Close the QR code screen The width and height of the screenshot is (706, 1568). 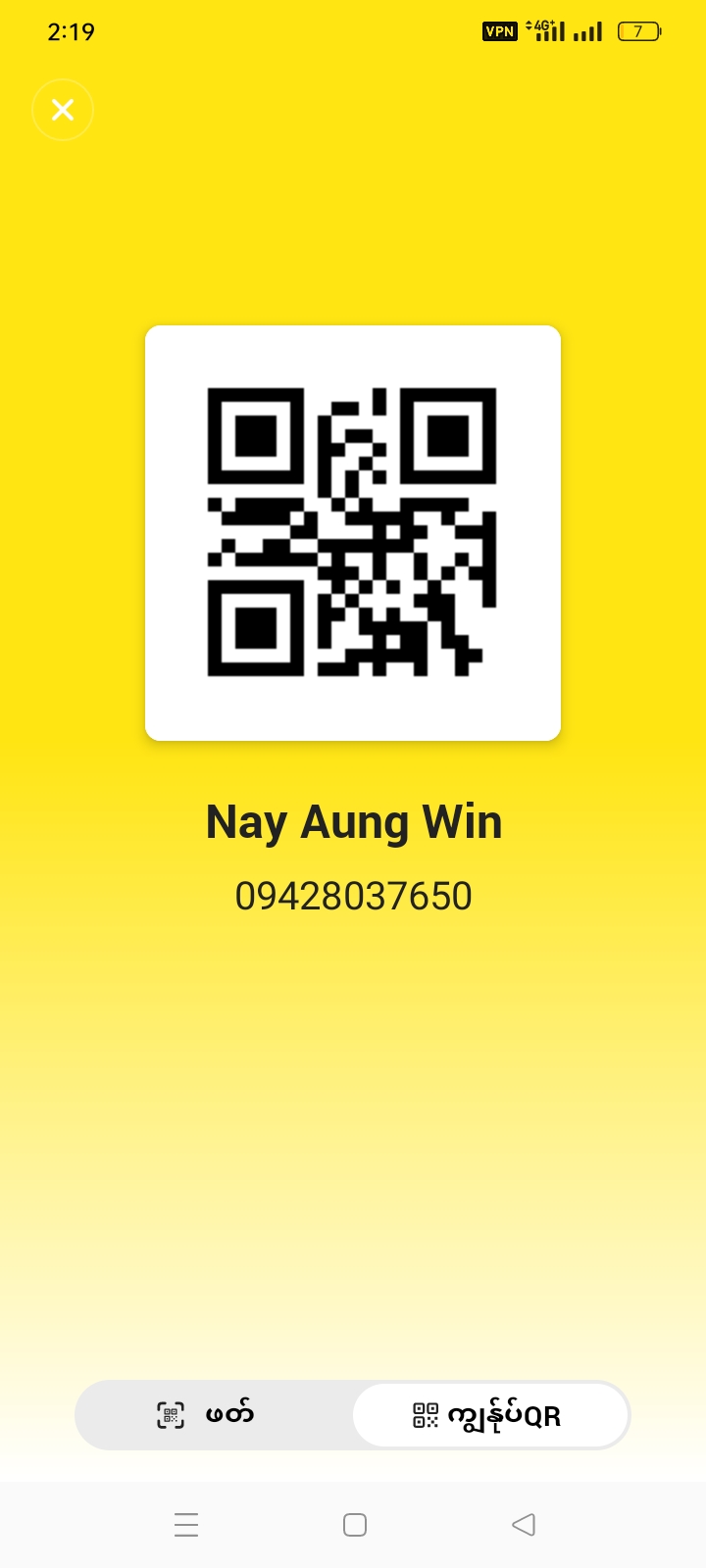click(63, 110)
